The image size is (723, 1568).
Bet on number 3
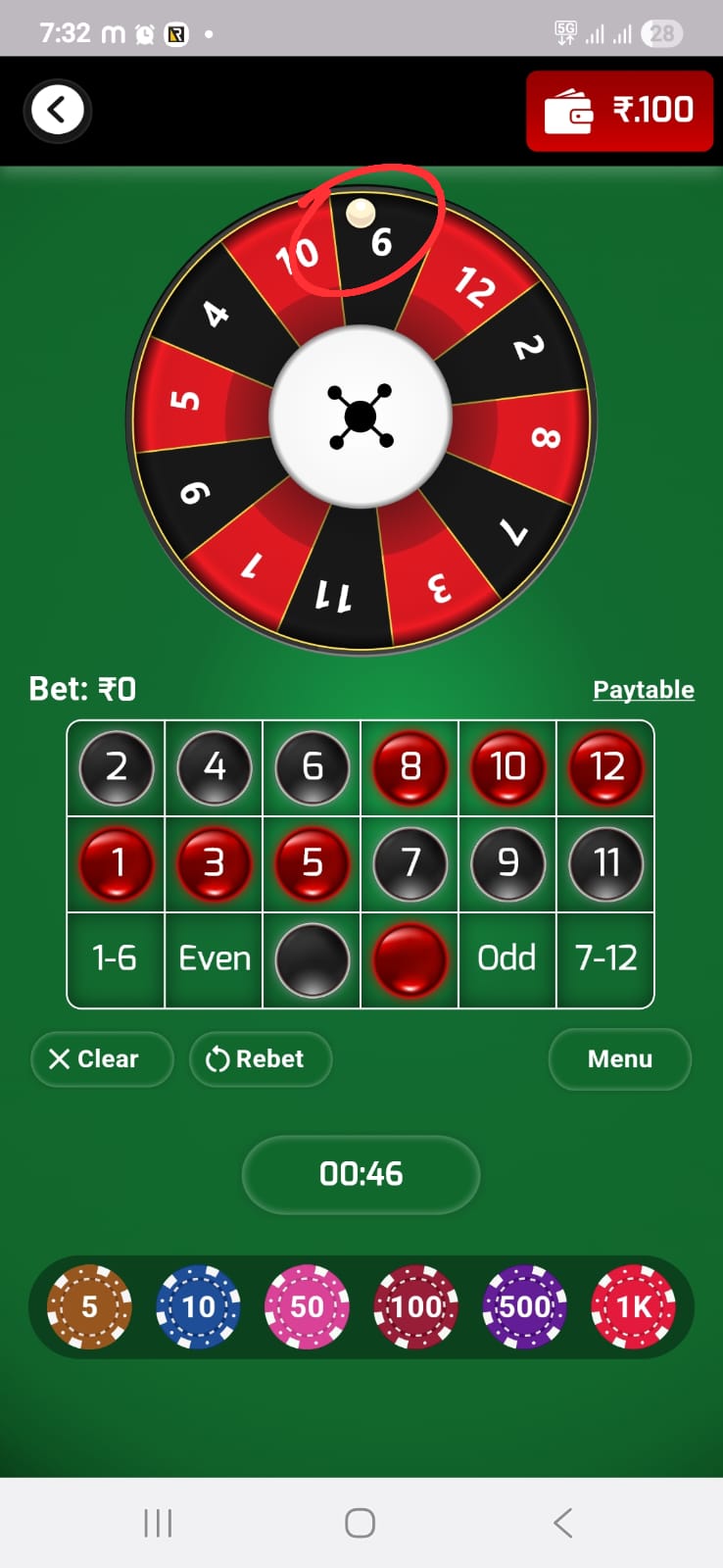coord(214,862)
